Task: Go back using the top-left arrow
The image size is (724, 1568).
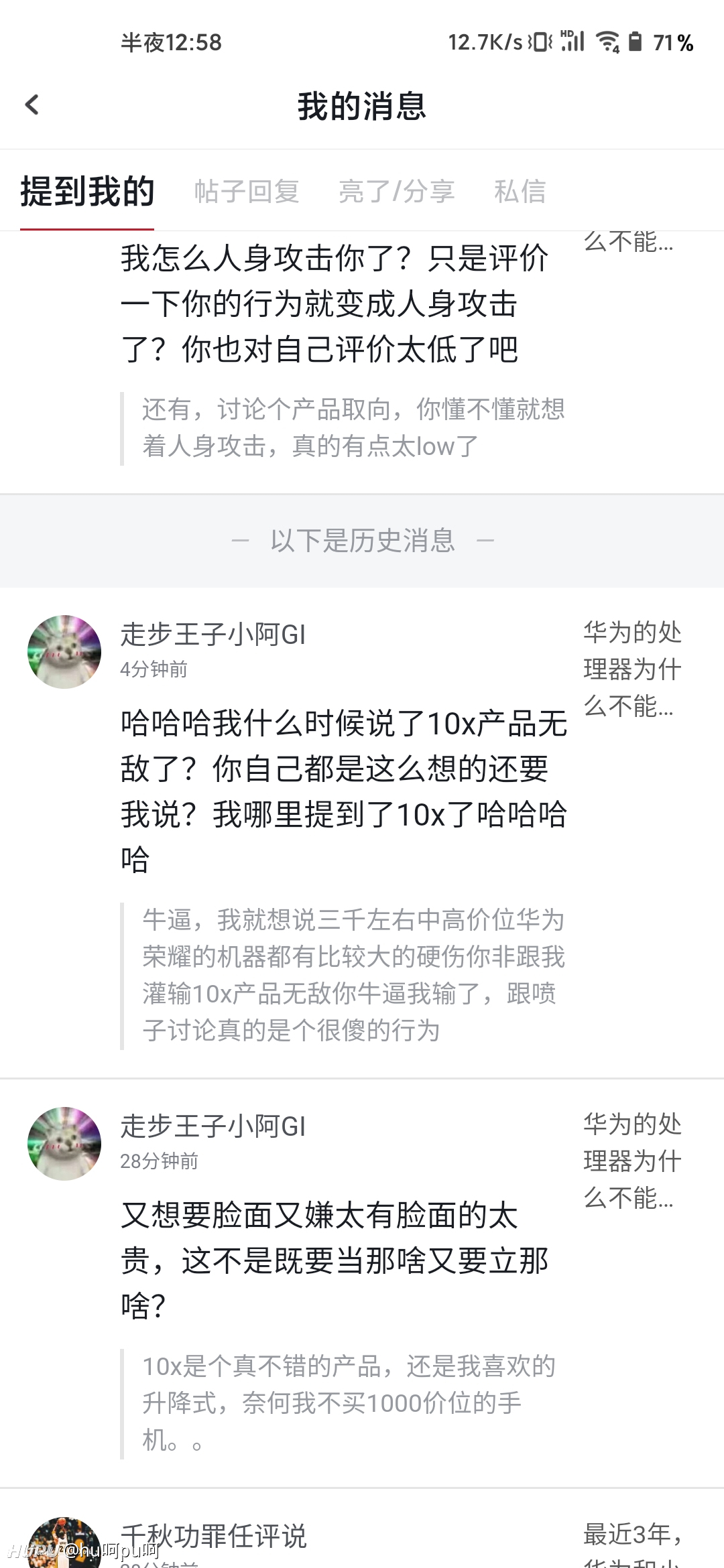Action: pos(32,105)
